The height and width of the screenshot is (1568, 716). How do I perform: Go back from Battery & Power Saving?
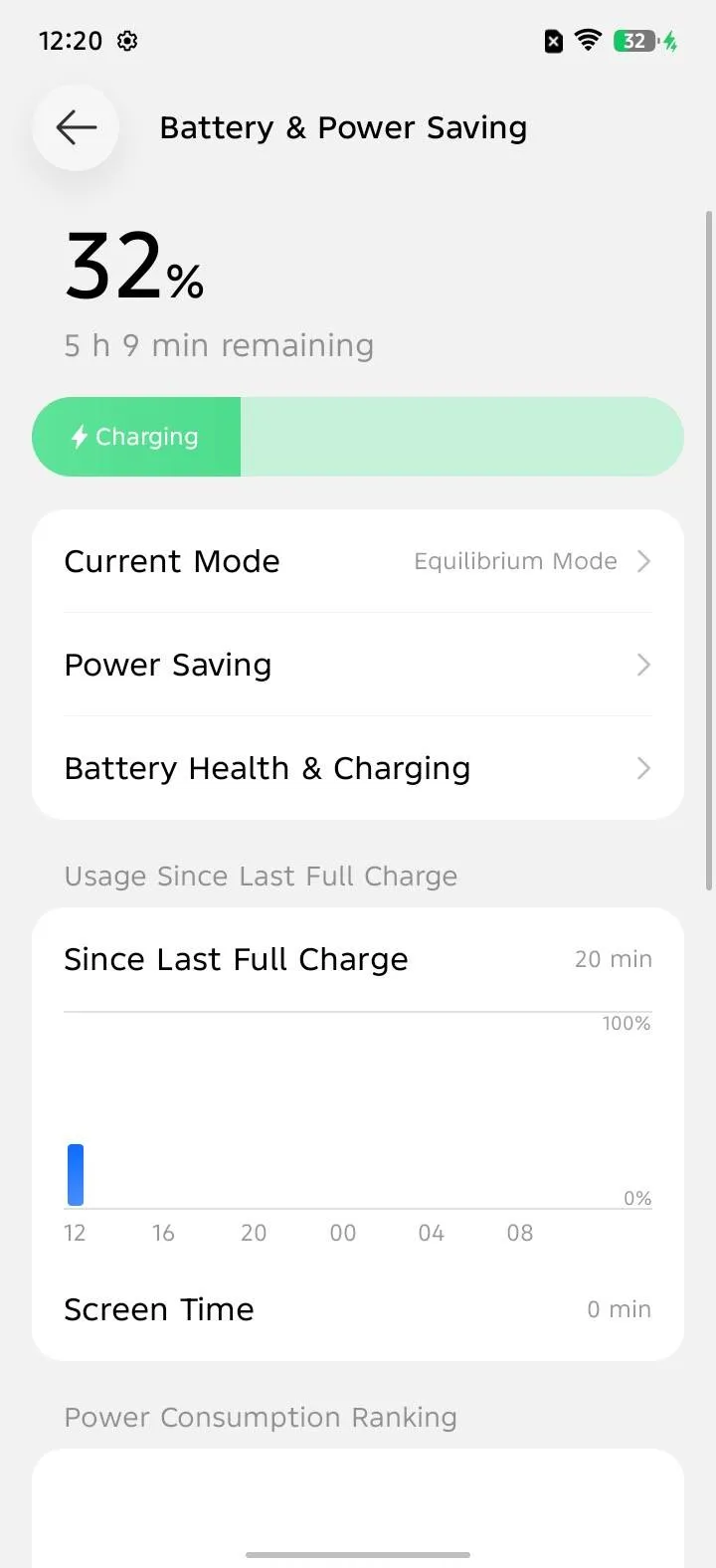tap(76, 127)
